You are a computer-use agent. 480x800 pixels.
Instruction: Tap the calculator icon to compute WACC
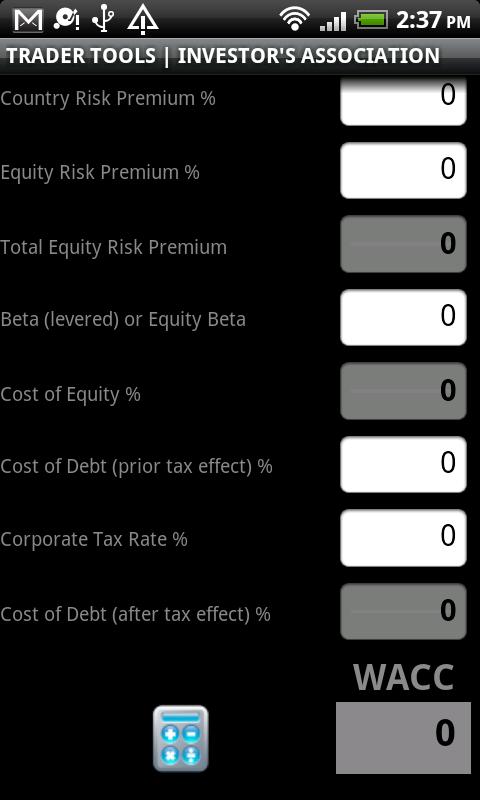pos(181,738)
